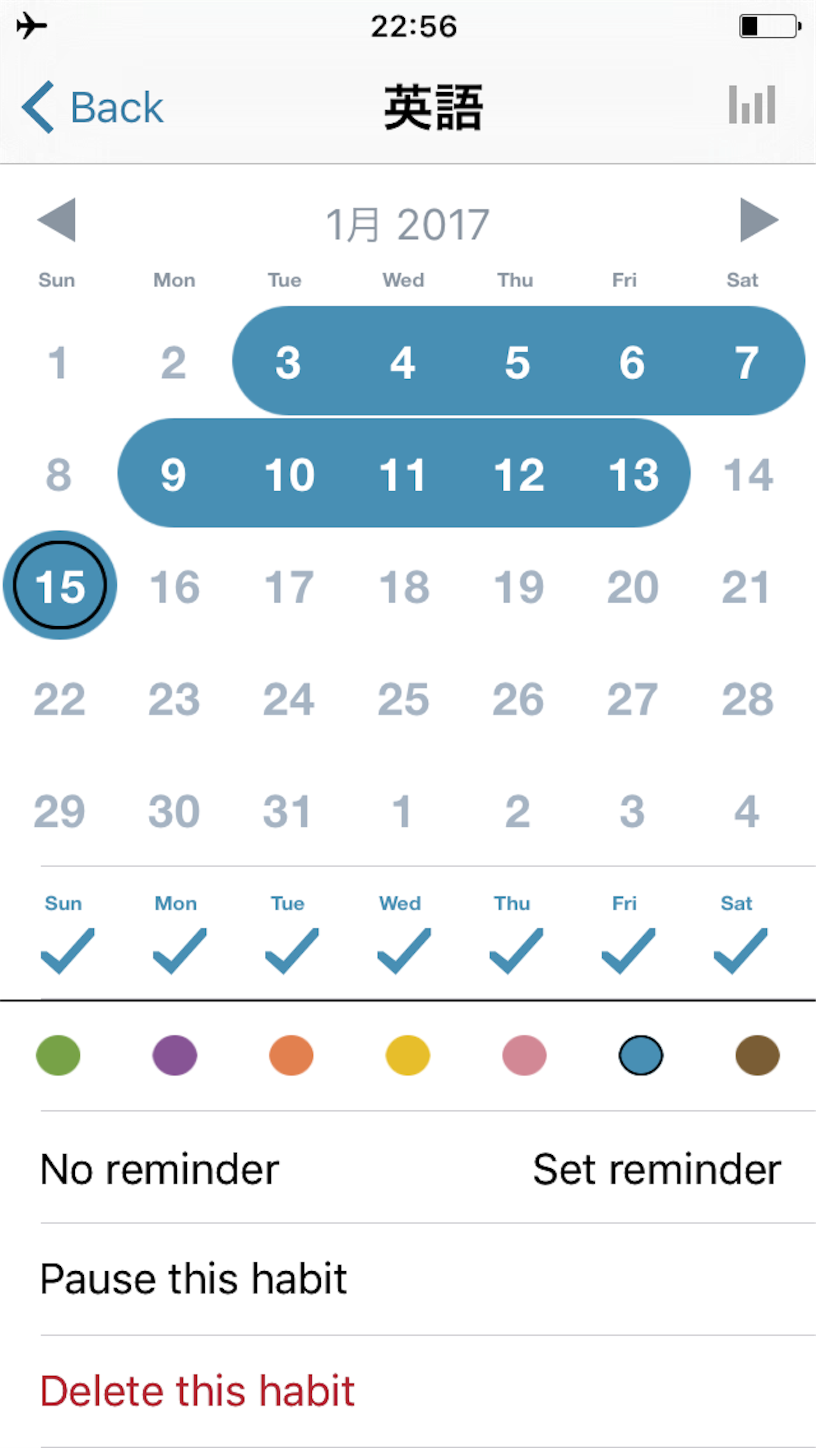816x1448 pixels.
Task: Toggle the Mon weekday checkmark
Action: pyautogui.click(x=180, y=951)
